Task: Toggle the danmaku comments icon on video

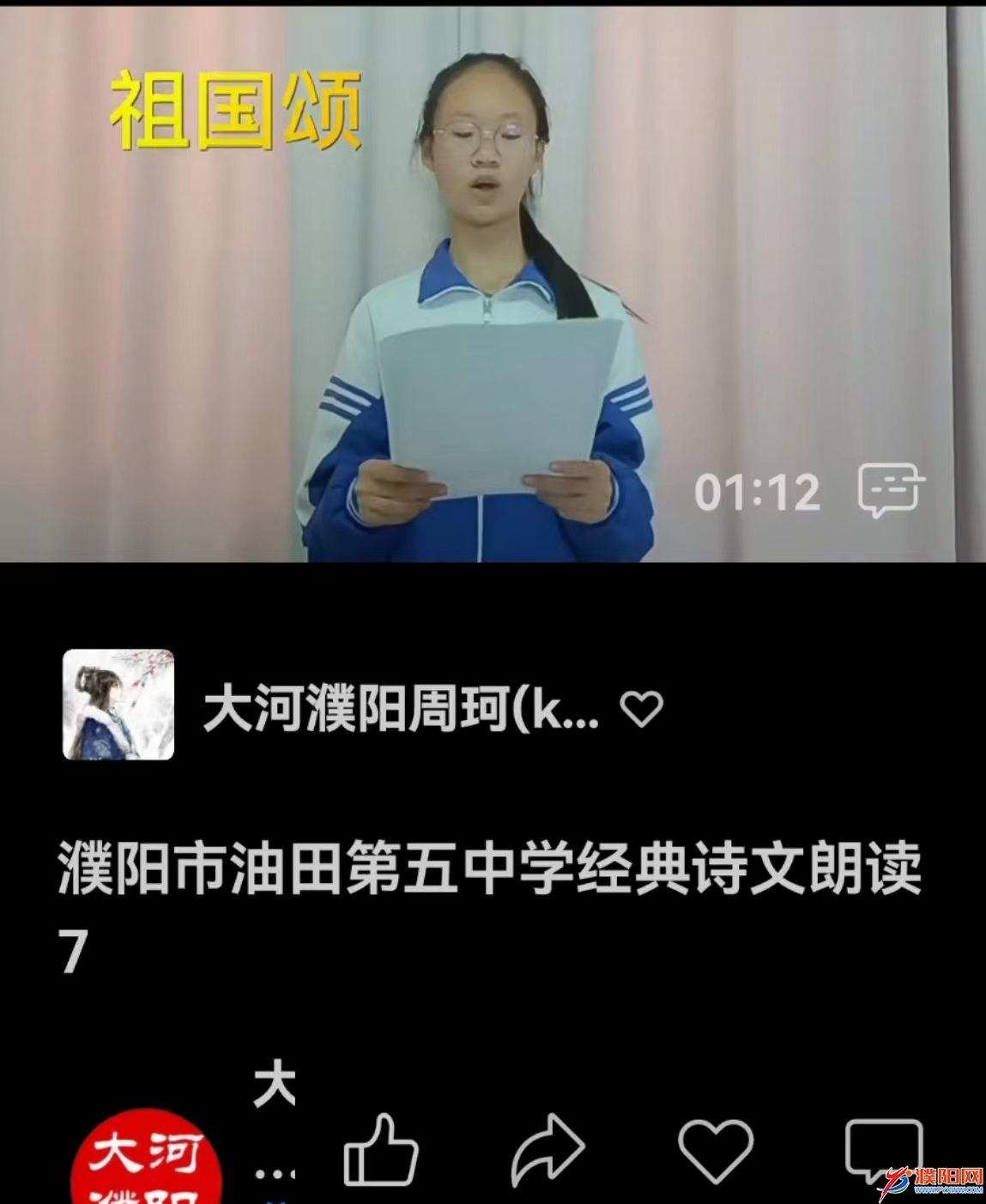Action: click(x=890, y=490)
